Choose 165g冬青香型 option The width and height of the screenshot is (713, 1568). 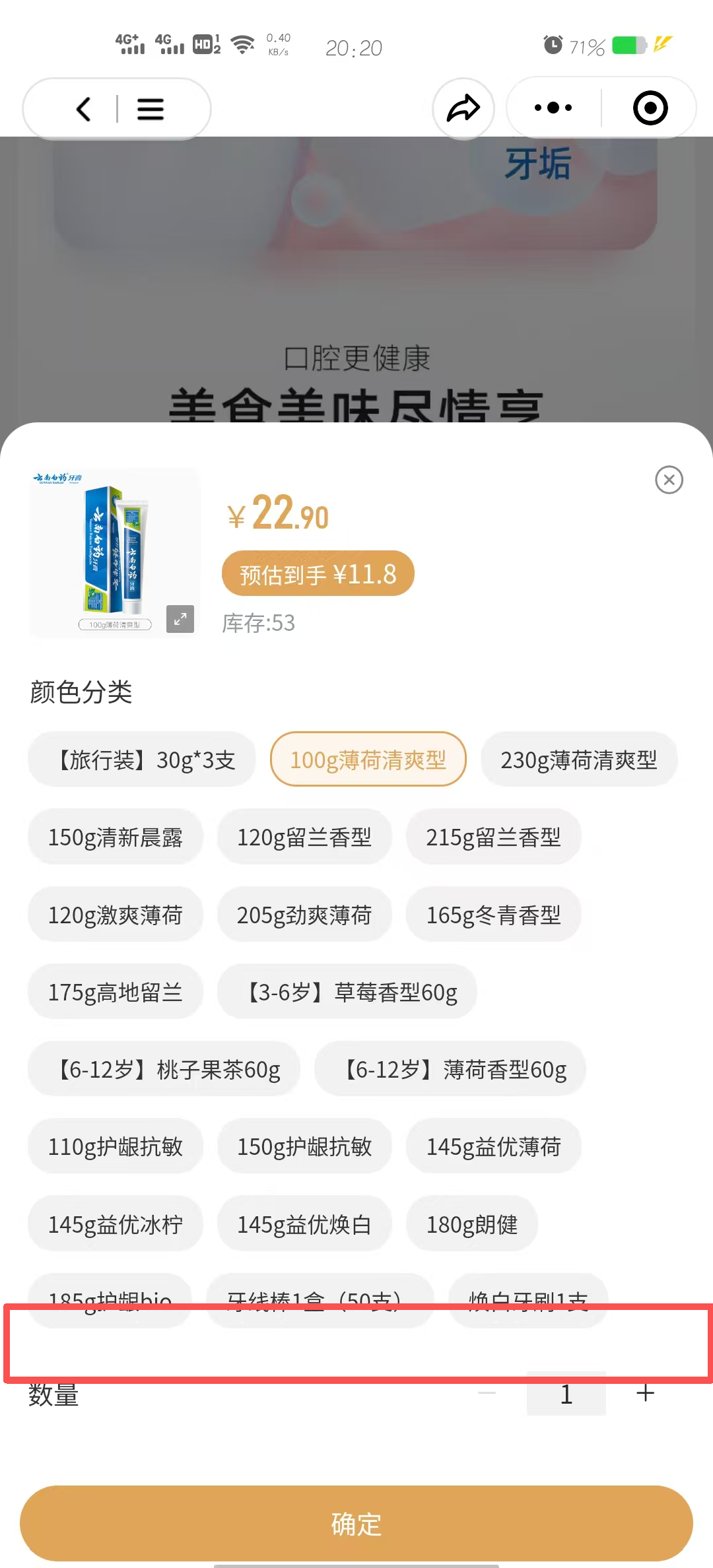click(x=493, y=915)
